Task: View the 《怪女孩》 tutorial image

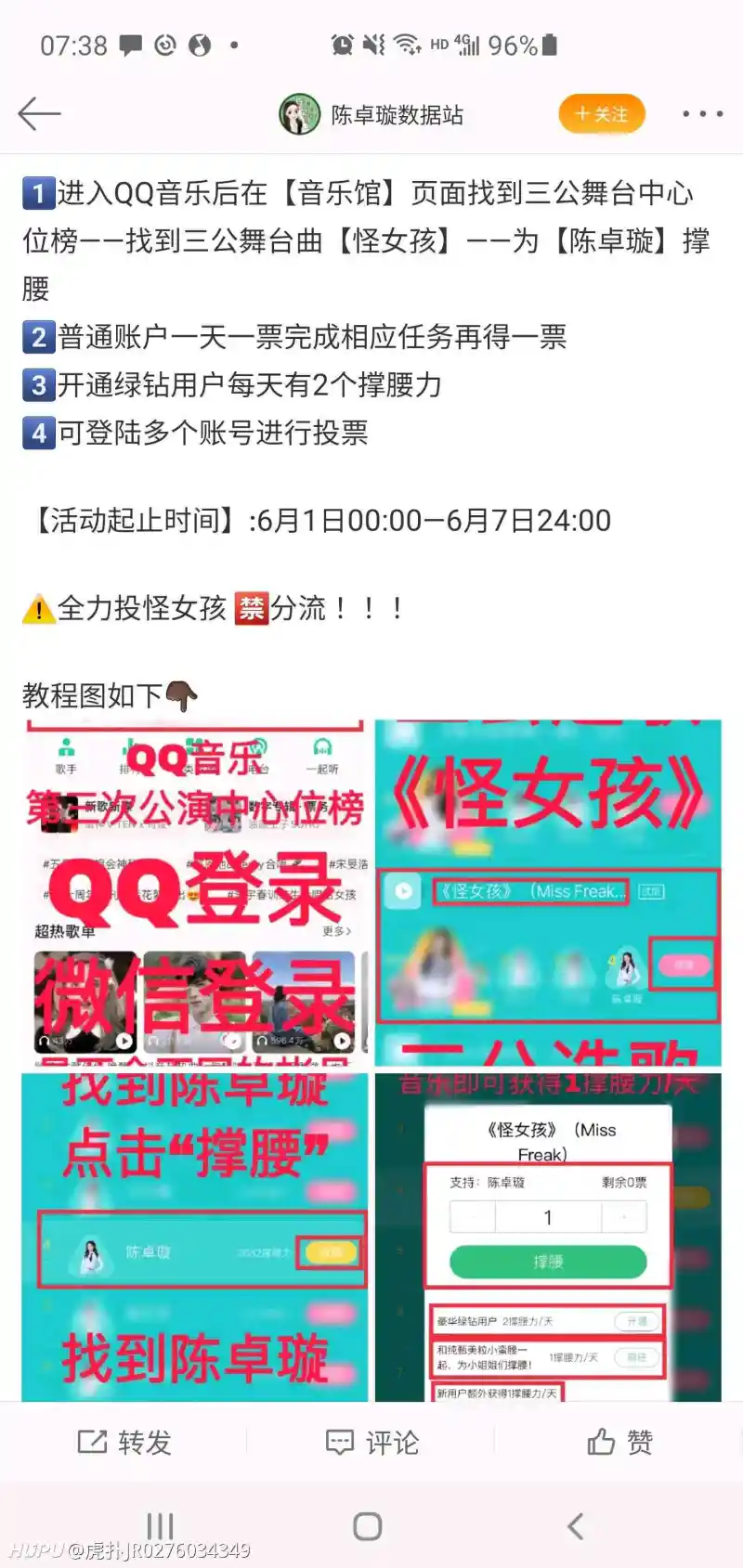Action: pyautogui.click(x=548, y=893)
